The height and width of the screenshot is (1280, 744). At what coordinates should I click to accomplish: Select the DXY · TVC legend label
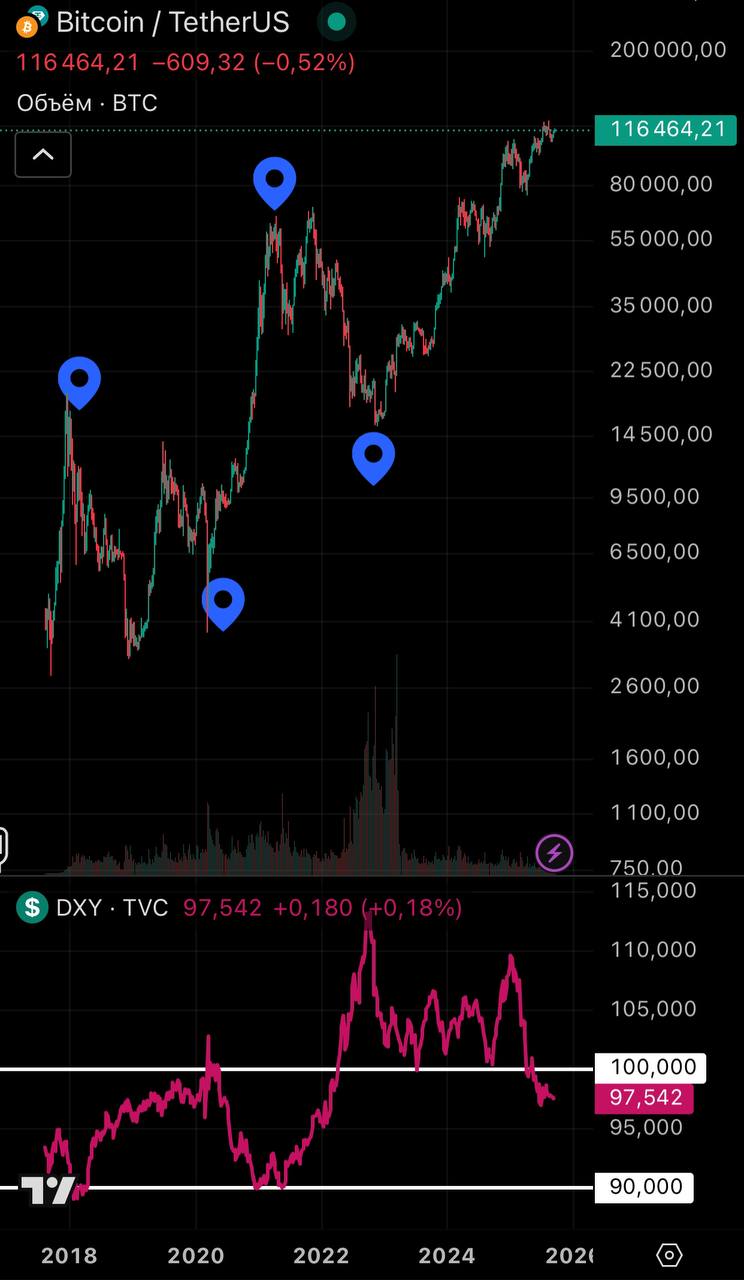tap(111, 908)
